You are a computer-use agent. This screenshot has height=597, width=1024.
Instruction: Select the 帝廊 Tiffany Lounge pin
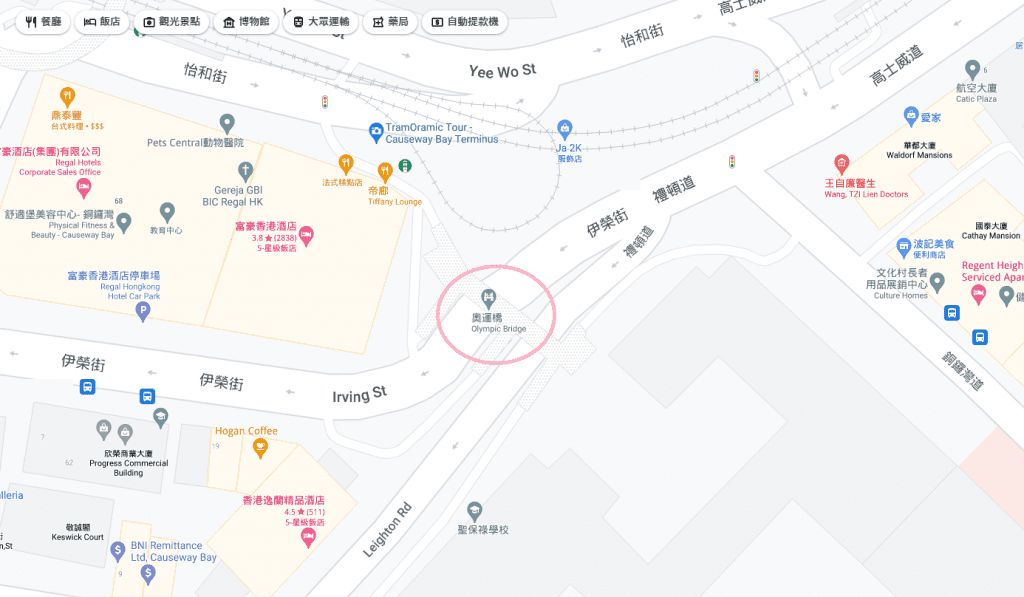click(385, 171)
